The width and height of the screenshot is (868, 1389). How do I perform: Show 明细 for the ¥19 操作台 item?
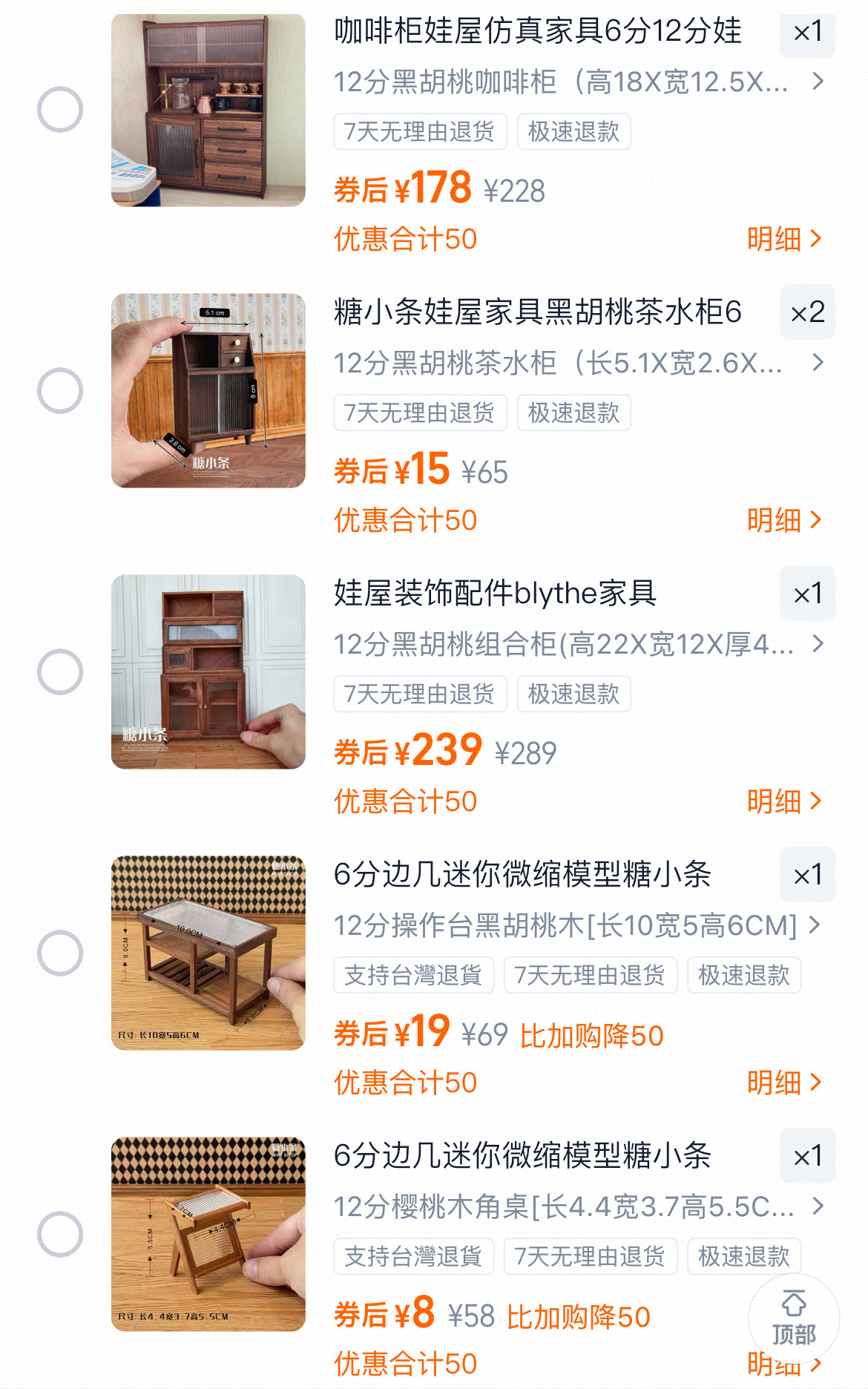click(x=783, y=1083)
